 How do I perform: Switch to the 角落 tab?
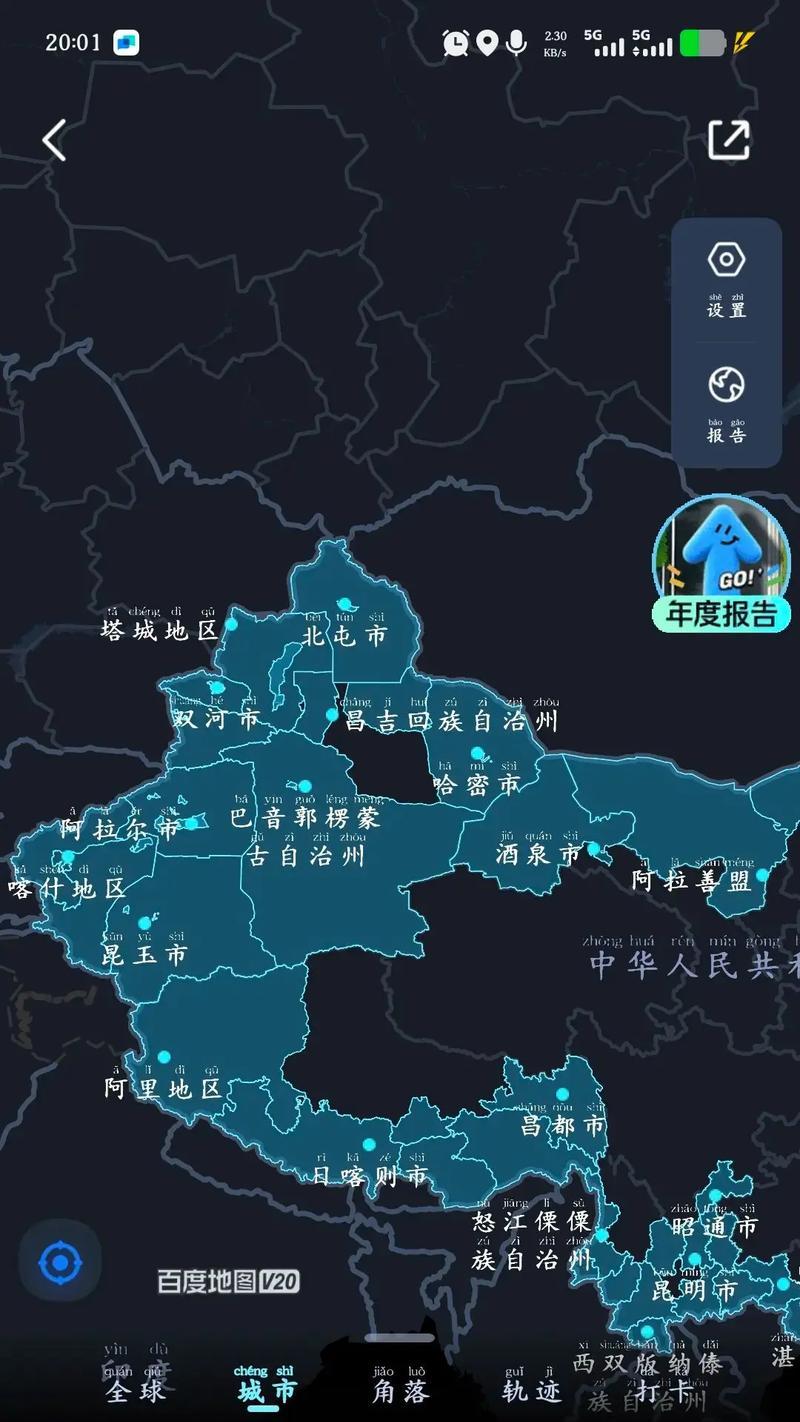(399, 1384)
